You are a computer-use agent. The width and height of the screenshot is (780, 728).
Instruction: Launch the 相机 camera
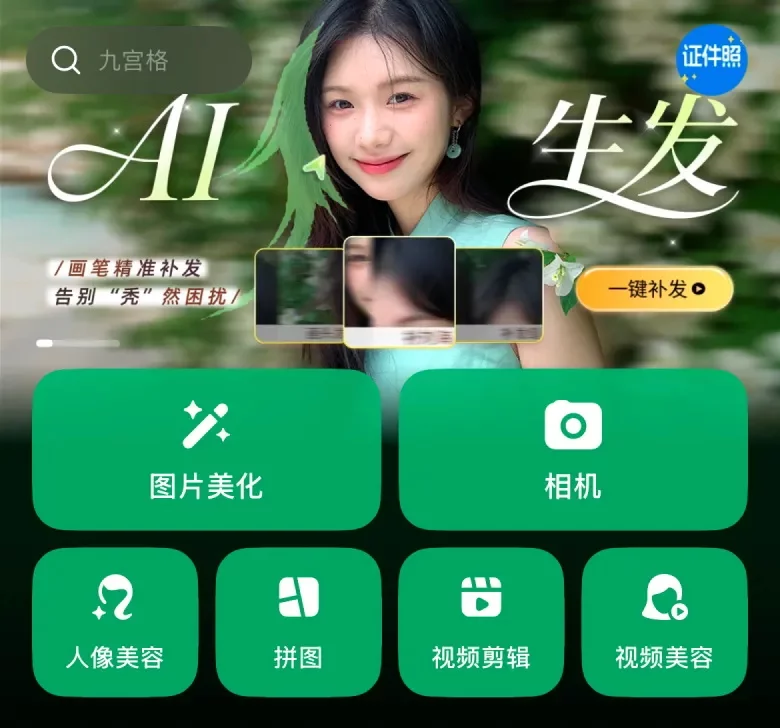[x=573, y=450]
